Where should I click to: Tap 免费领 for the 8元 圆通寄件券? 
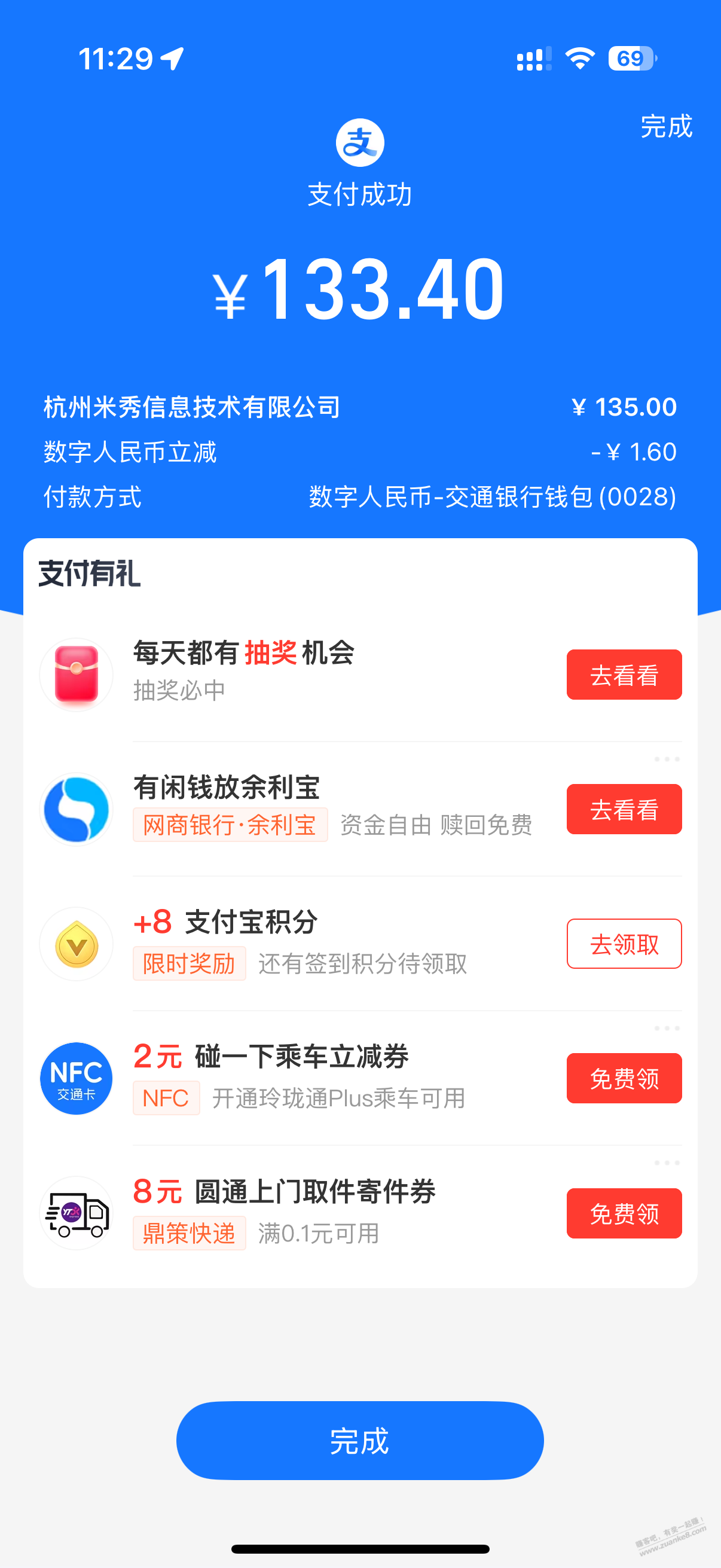[624, 1213]
